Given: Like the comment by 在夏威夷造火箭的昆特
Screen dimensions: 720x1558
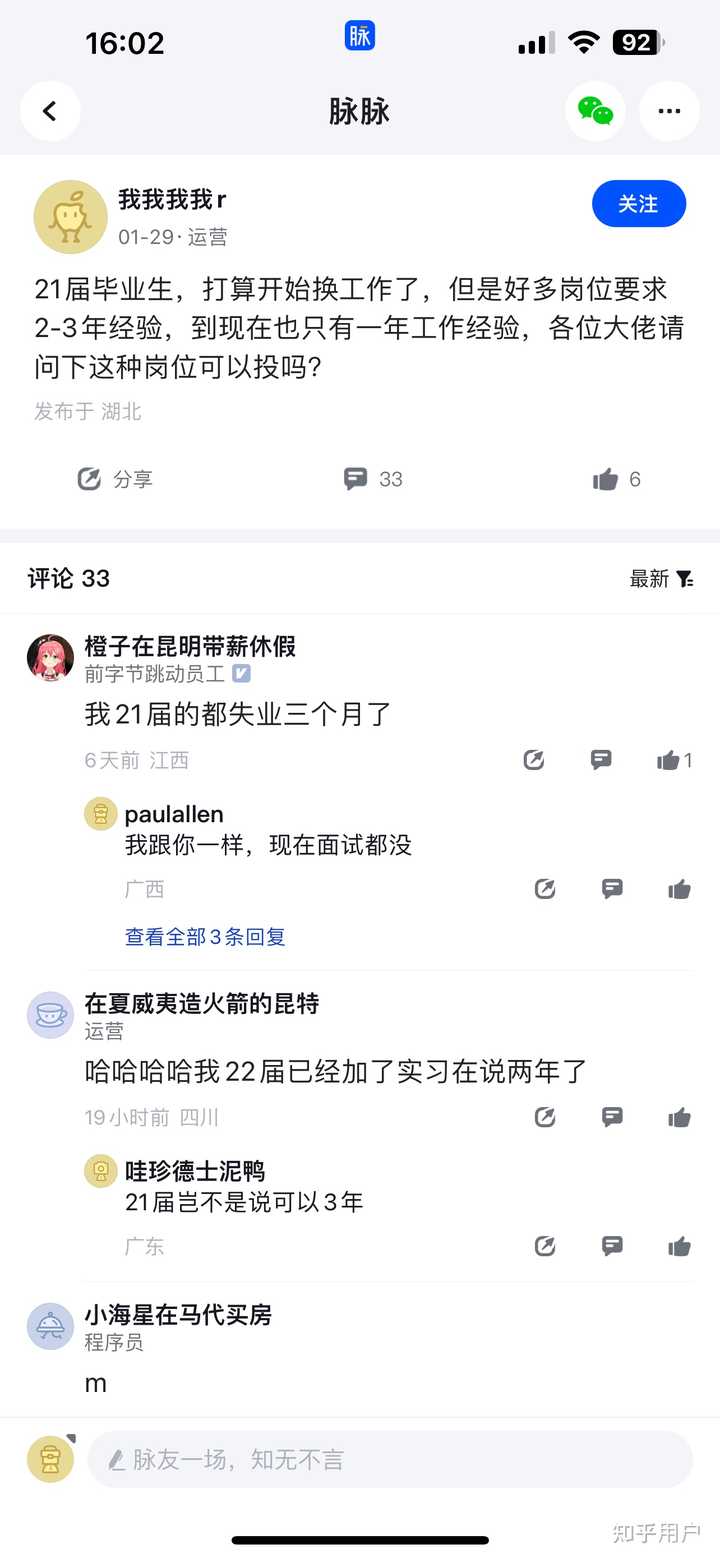Looking at the screenshot, I should tap(679, 1117).
